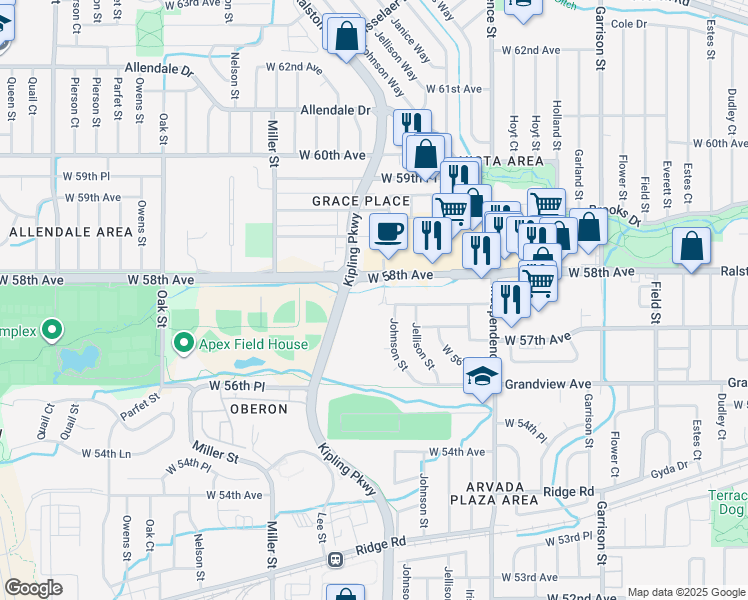Image resolution: width=748 pixels, height=600 pixels.
Task: Tap the school marker near Grandview Ave
Action: [x=482, y=378]
